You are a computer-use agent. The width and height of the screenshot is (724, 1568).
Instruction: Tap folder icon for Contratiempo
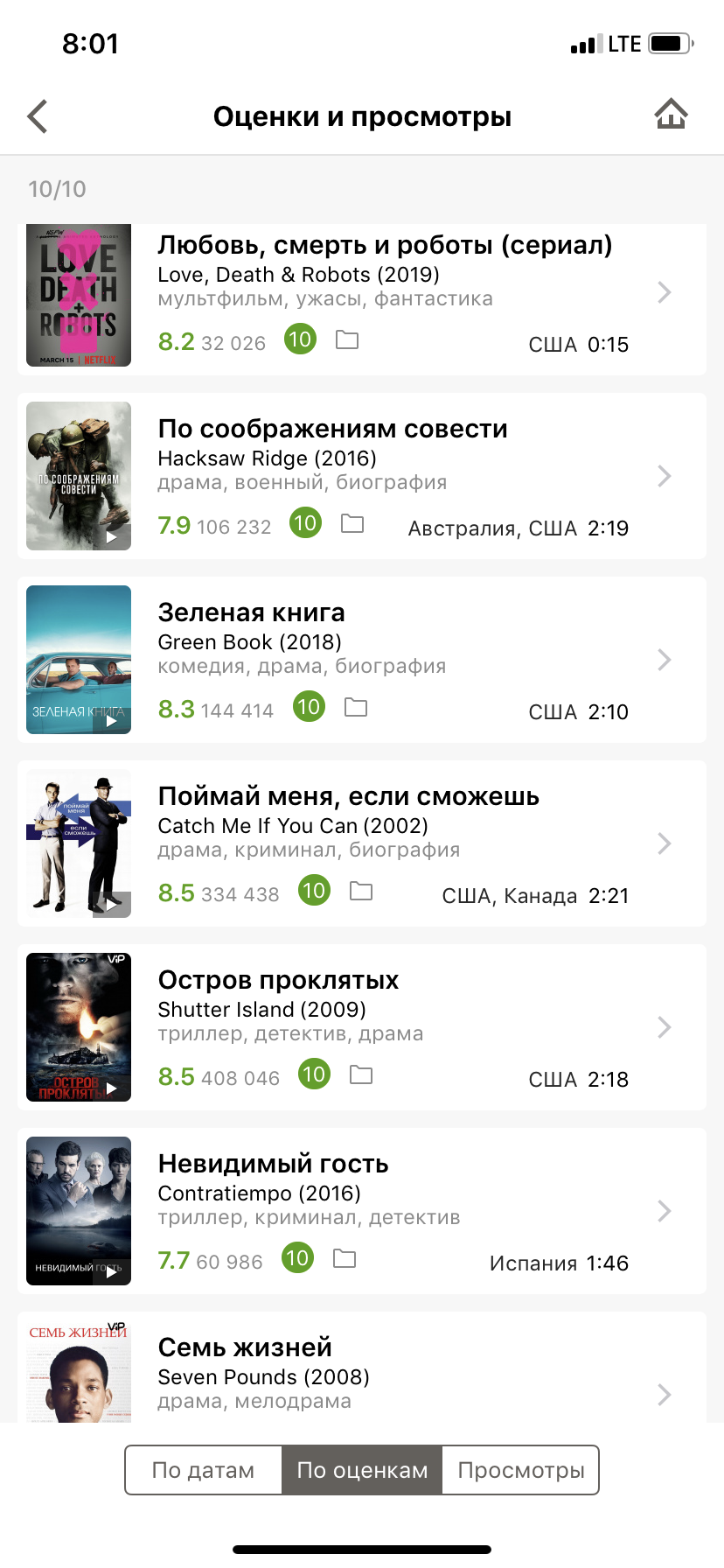[x=345, y=1258]
